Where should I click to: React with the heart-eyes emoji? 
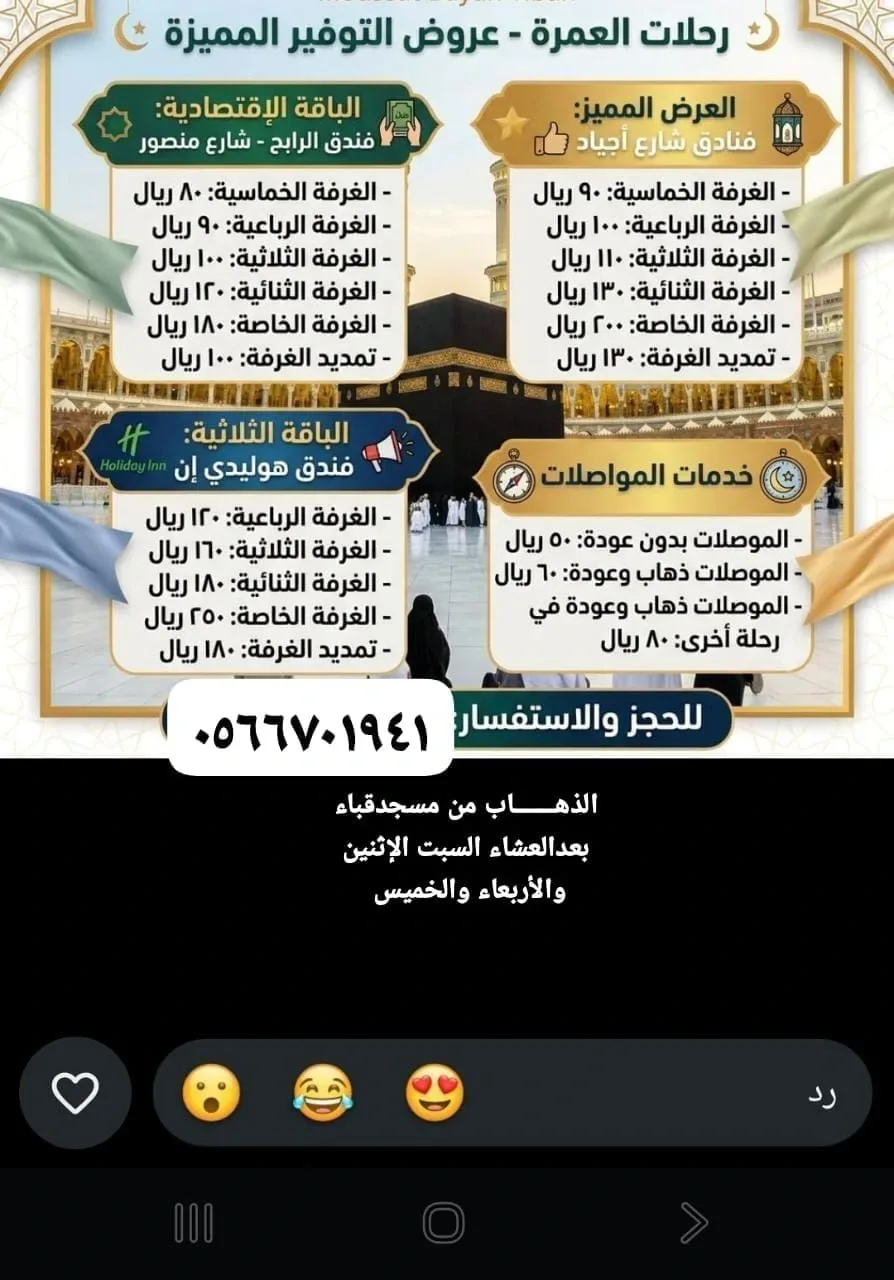(435, 1093)
